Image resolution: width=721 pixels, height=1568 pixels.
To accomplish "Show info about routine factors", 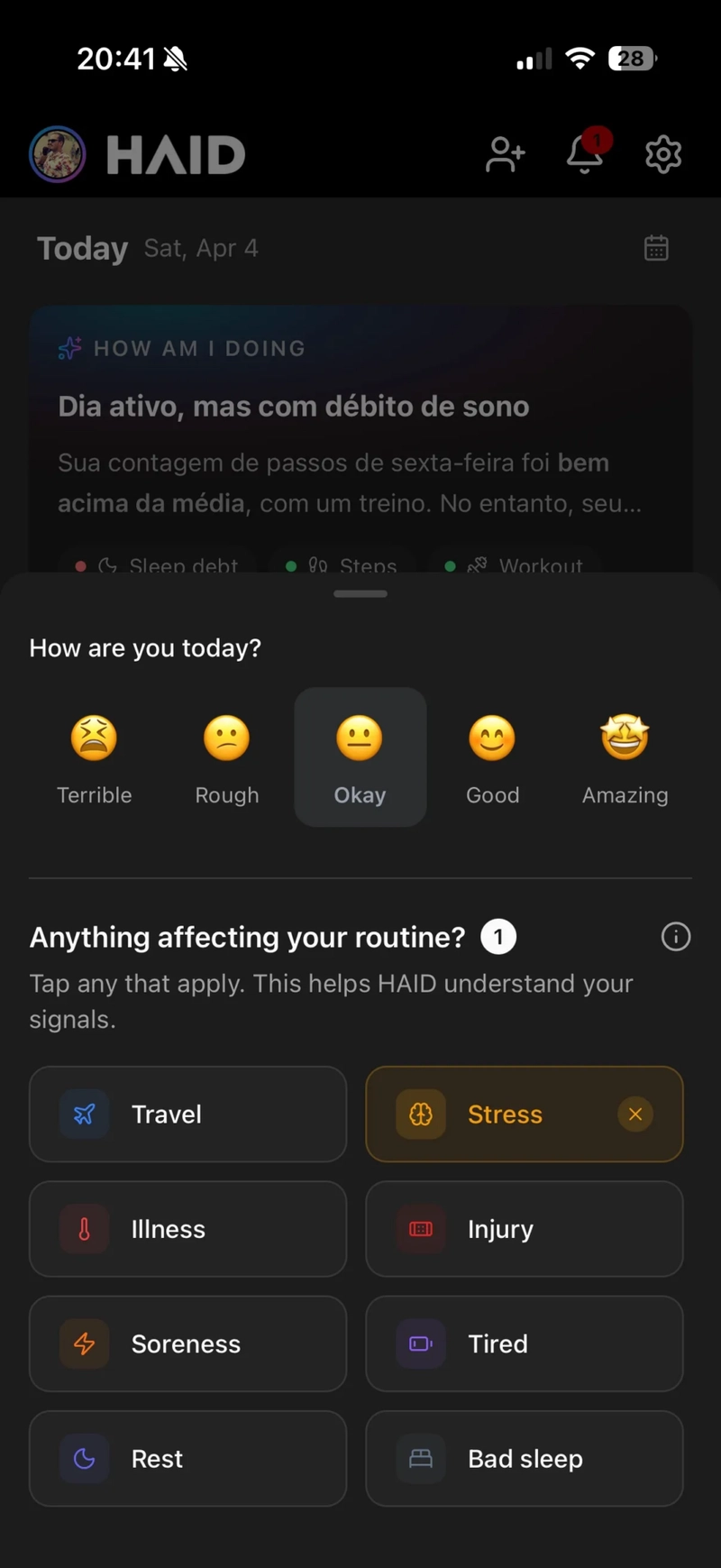I will [x=676, y=937].
